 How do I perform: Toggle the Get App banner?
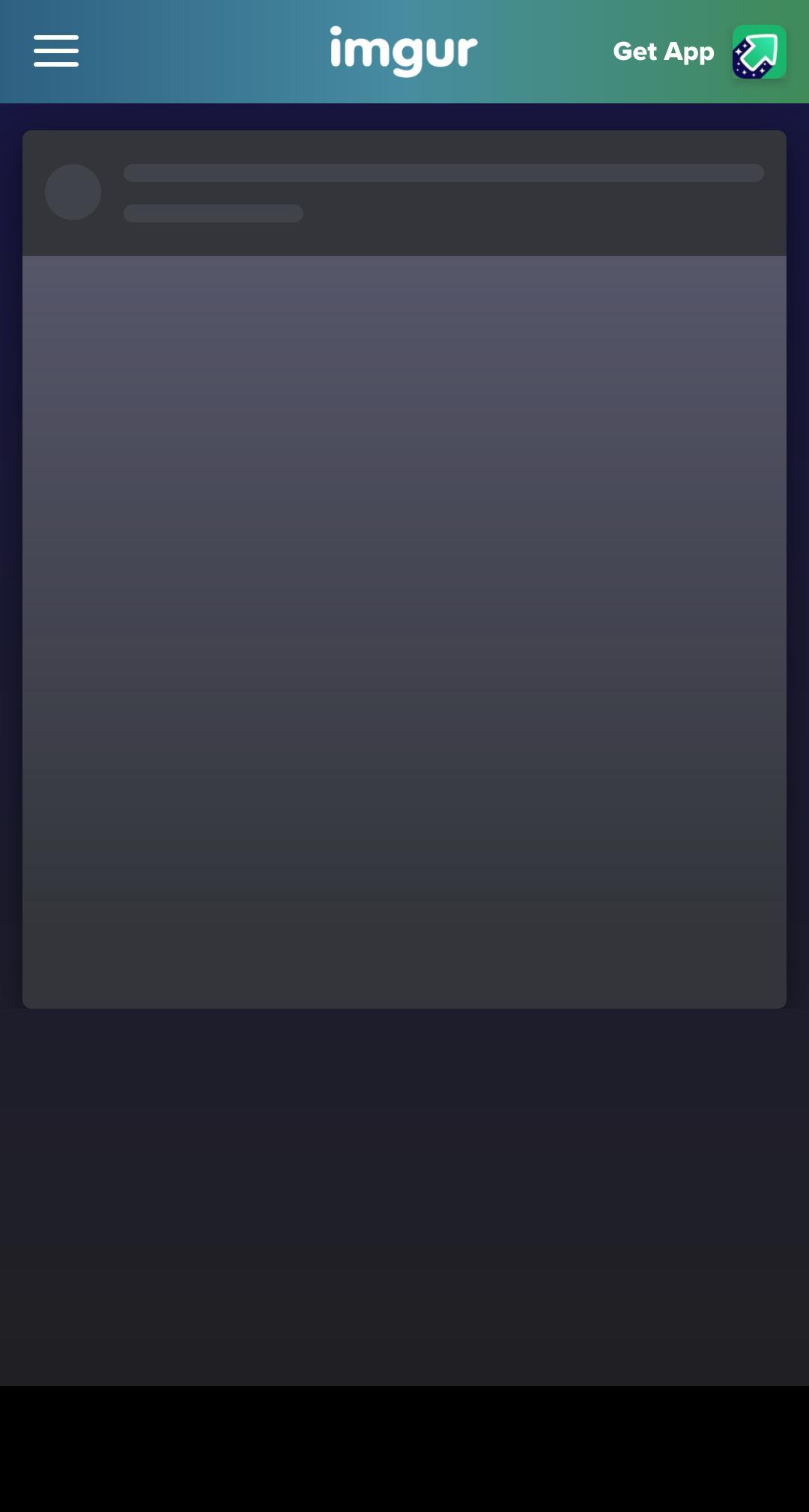(x=663, y=52)
